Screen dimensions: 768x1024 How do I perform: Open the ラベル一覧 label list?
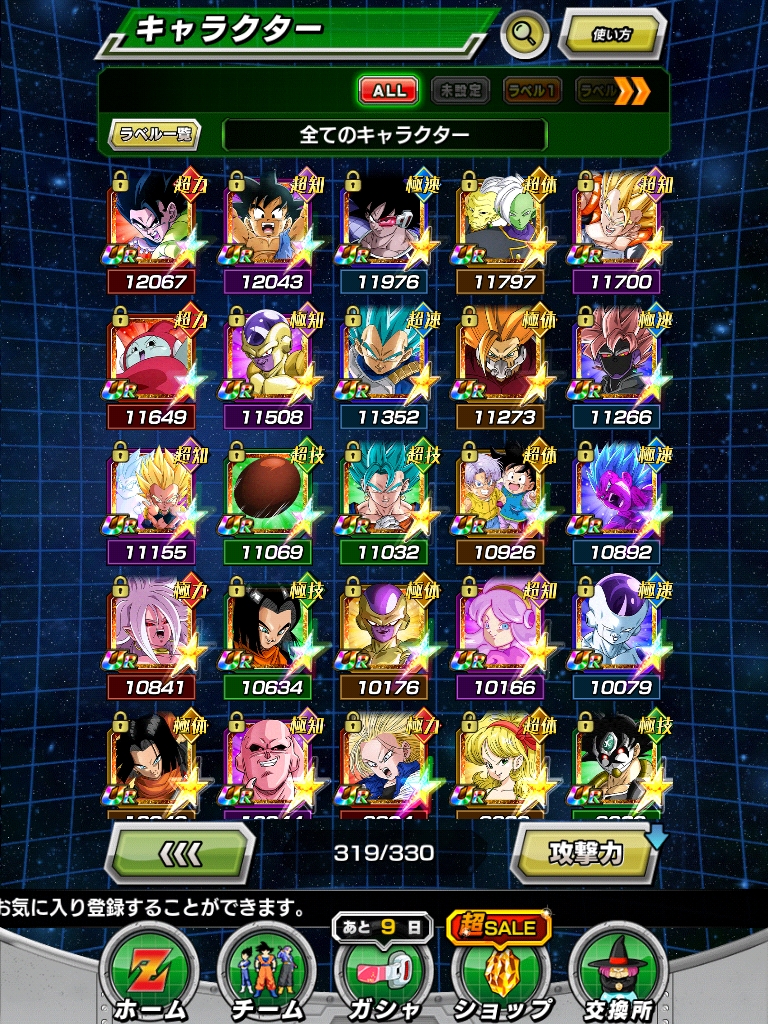coord(155,133)
